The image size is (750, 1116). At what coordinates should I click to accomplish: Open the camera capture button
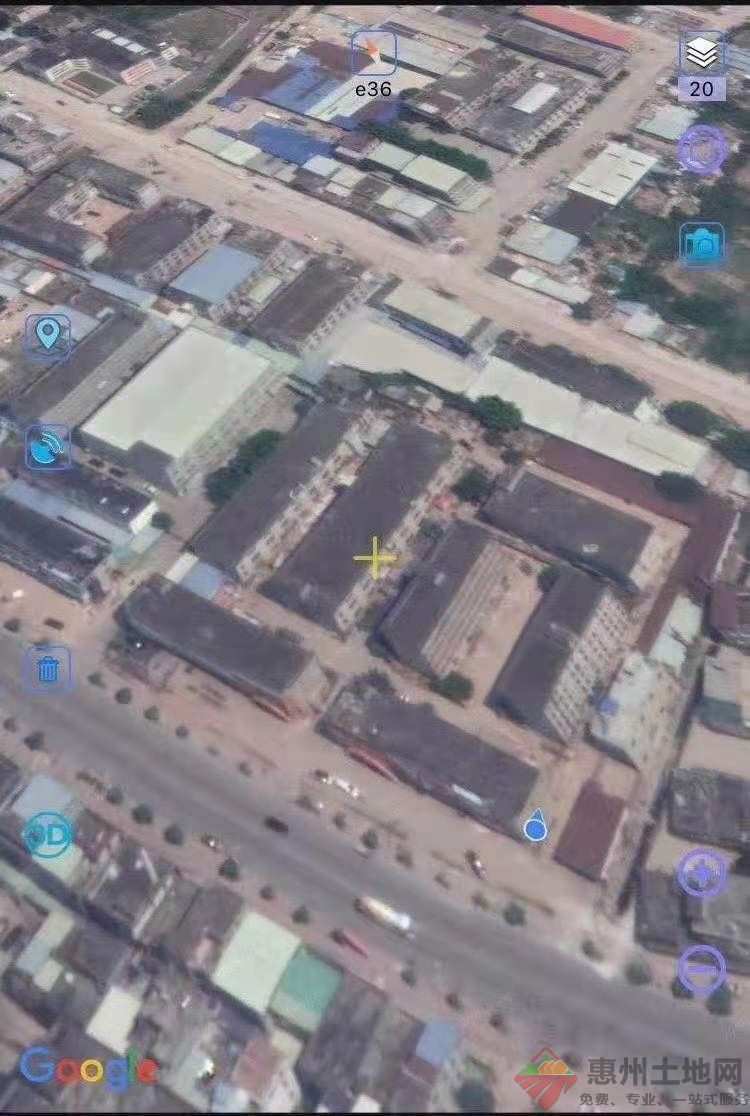point(702,242)
